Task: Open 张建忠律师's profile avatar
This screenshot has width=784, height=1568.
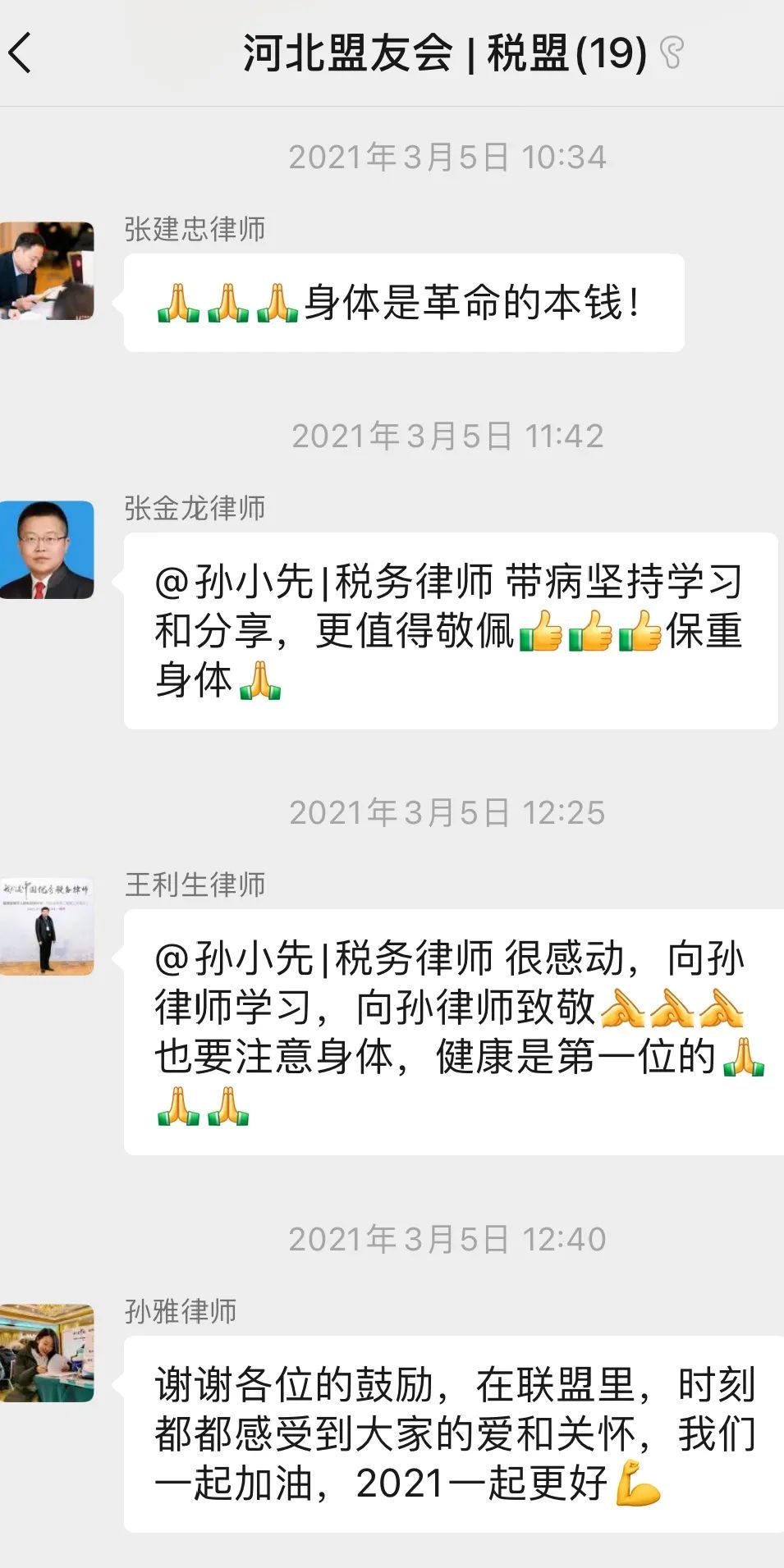Action: 47,271
